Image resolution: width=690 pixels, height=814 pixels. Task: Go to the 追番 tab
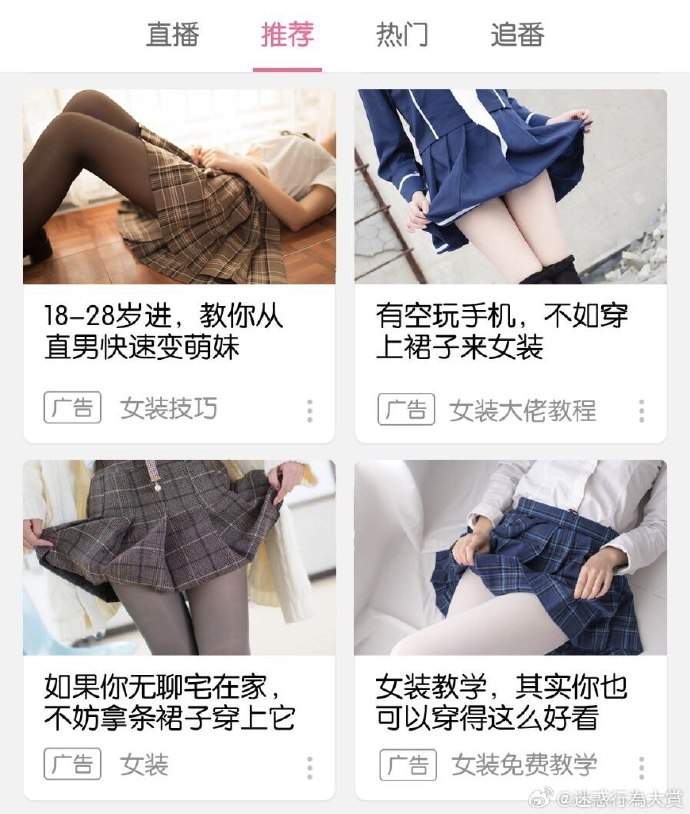(517, 35)
